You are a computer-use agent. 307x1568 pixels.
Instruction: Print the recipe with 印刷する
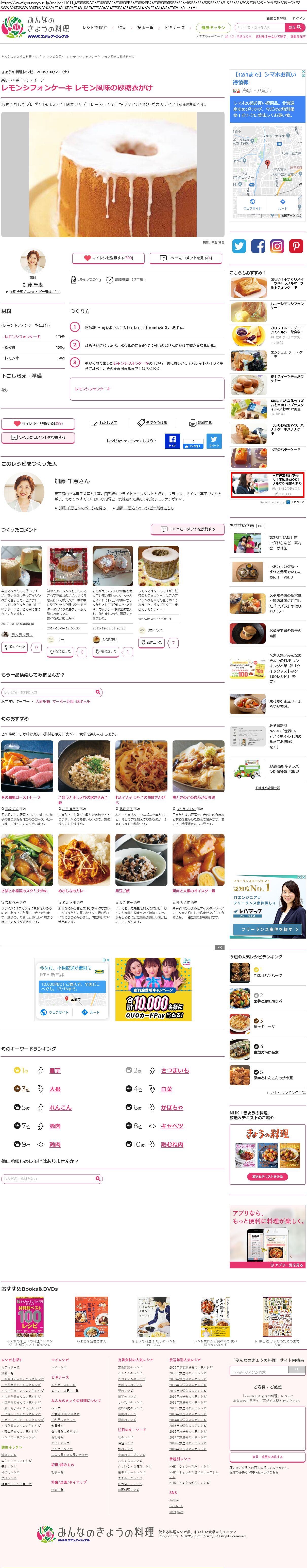tap(200, 422)
